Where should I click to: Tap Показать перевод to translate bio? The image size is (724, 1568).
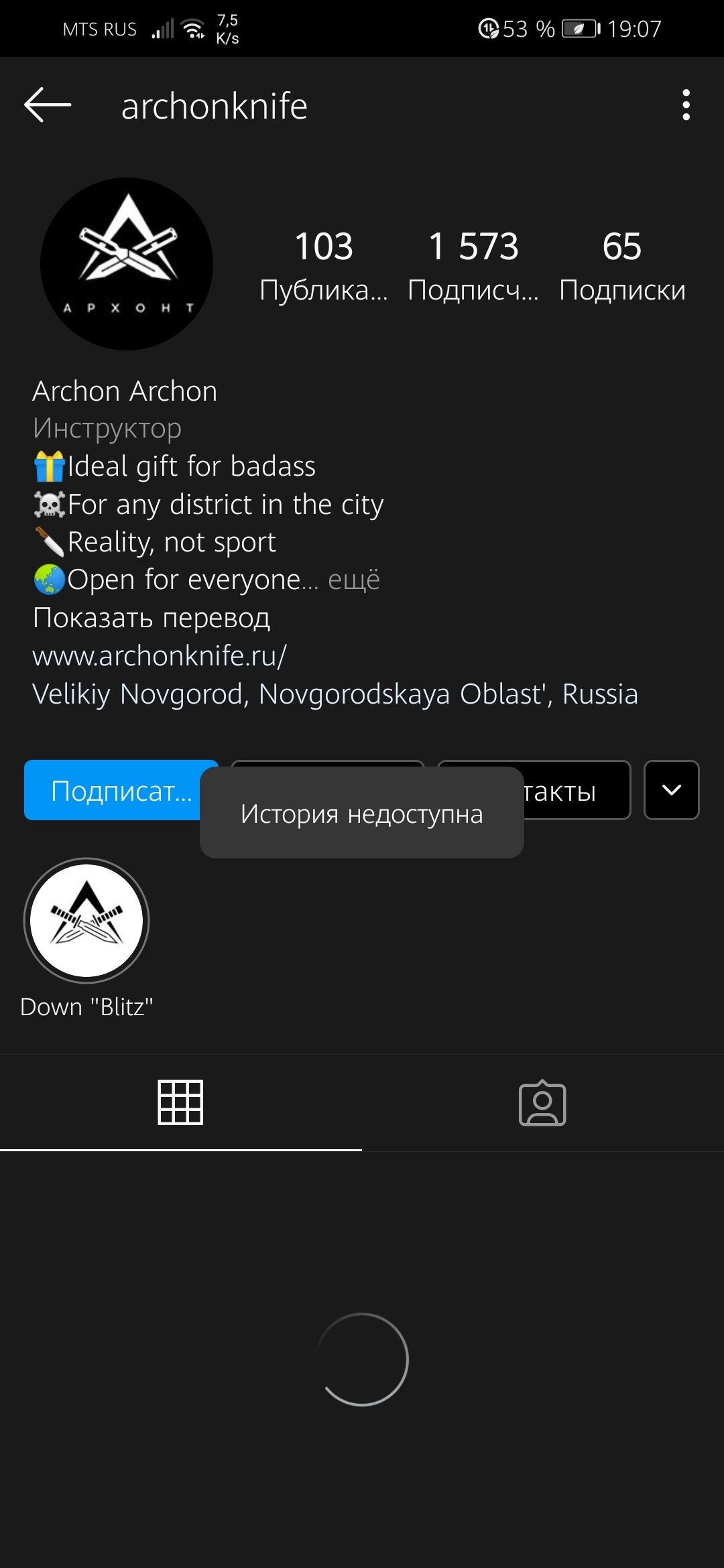[x=152, y=618]
